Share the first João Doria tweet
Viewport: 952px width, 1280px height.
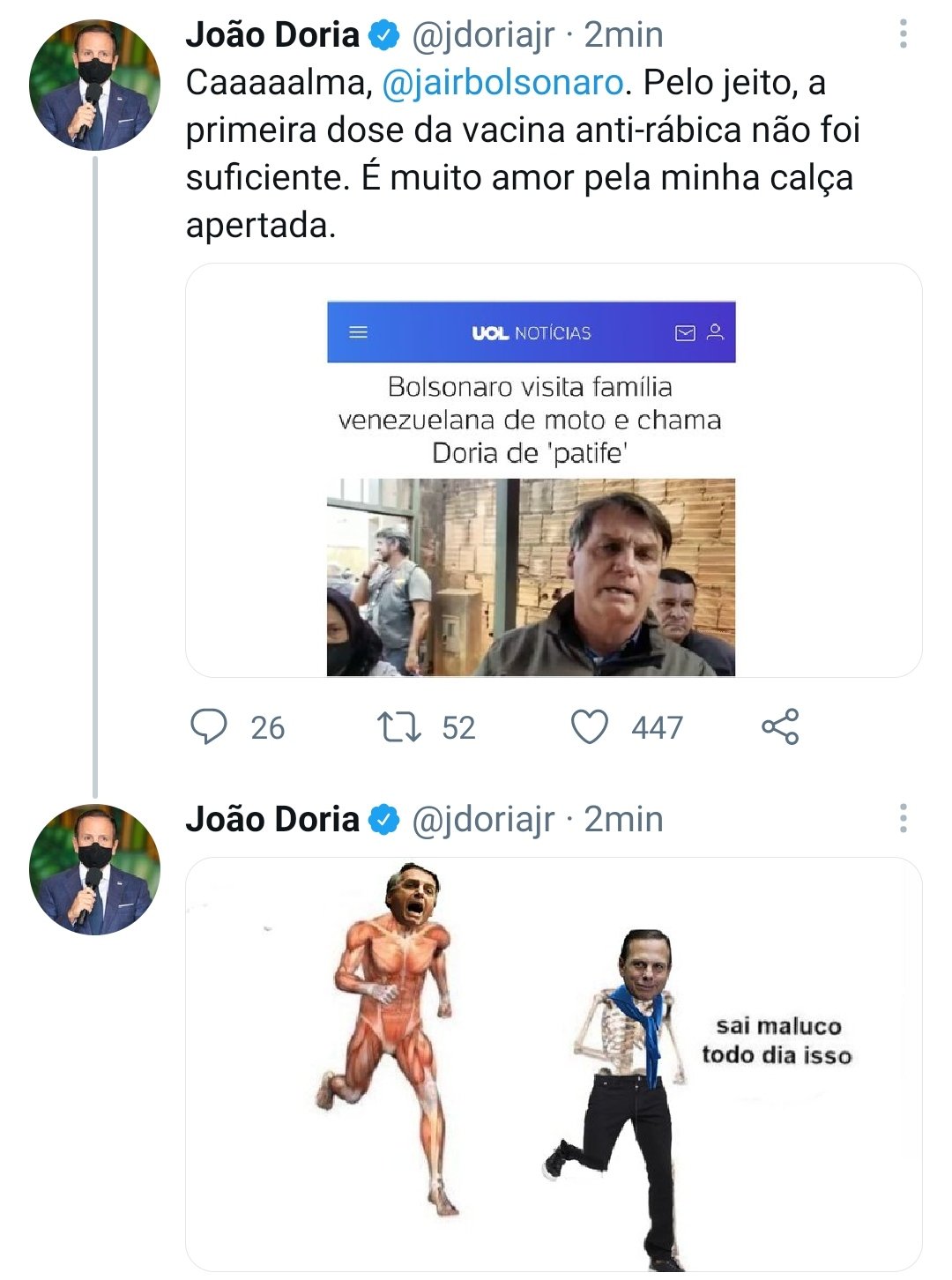coord(780,727)
